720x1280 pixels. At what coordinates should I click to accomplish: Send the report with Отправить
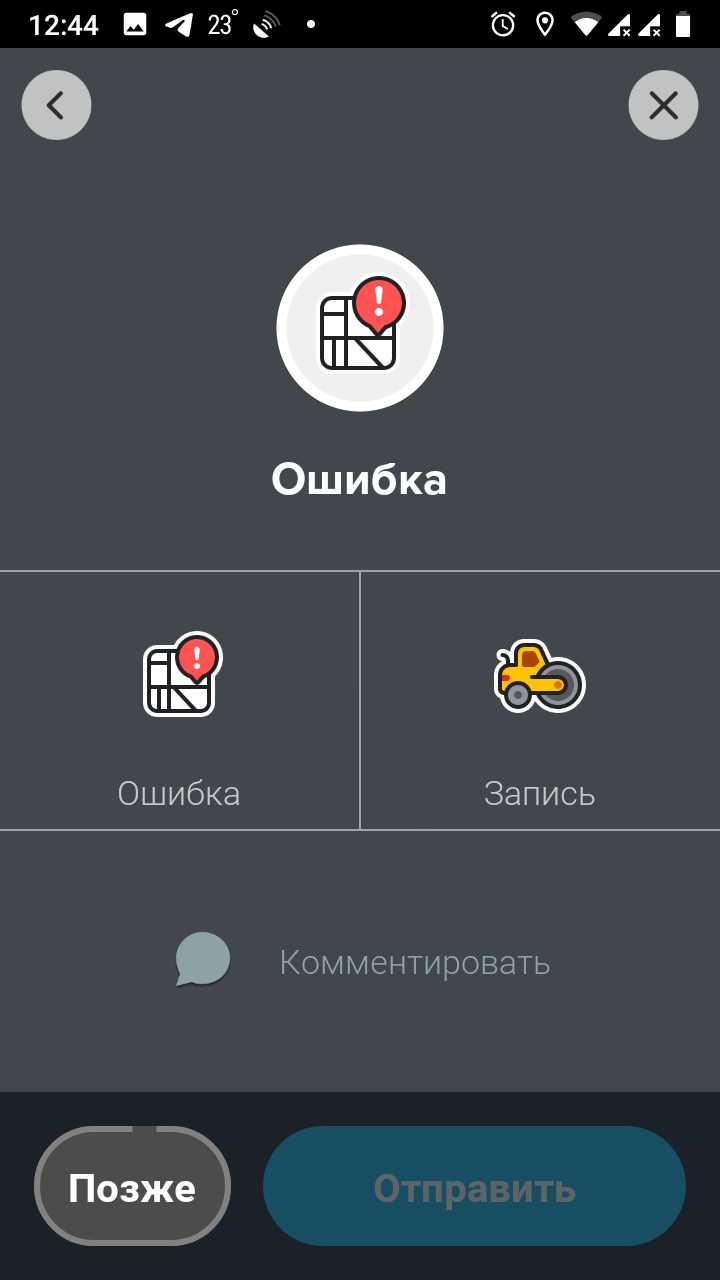point(474,1187)
